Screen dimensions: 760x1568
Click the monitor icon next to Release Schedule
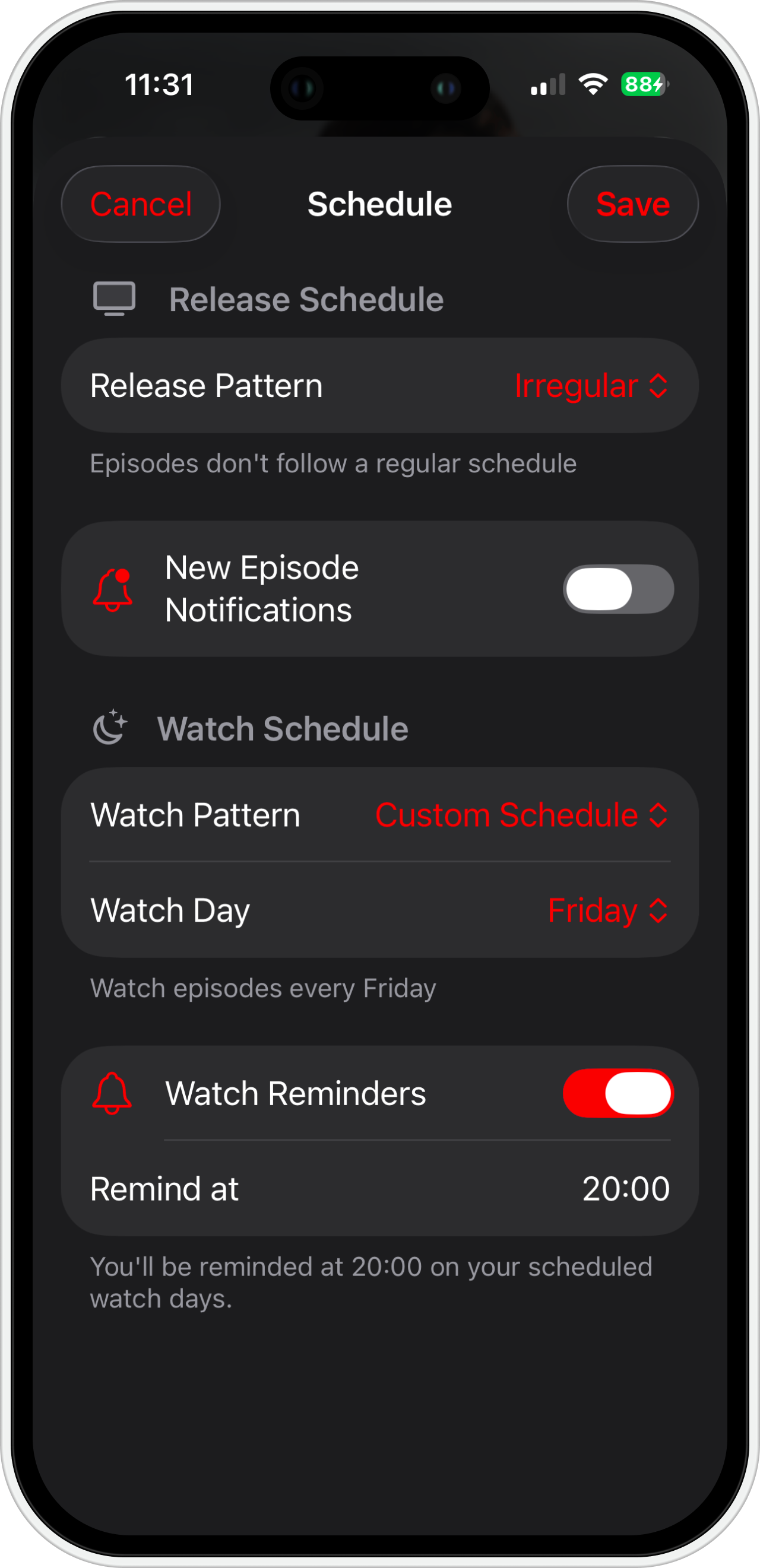coord(114,298)
